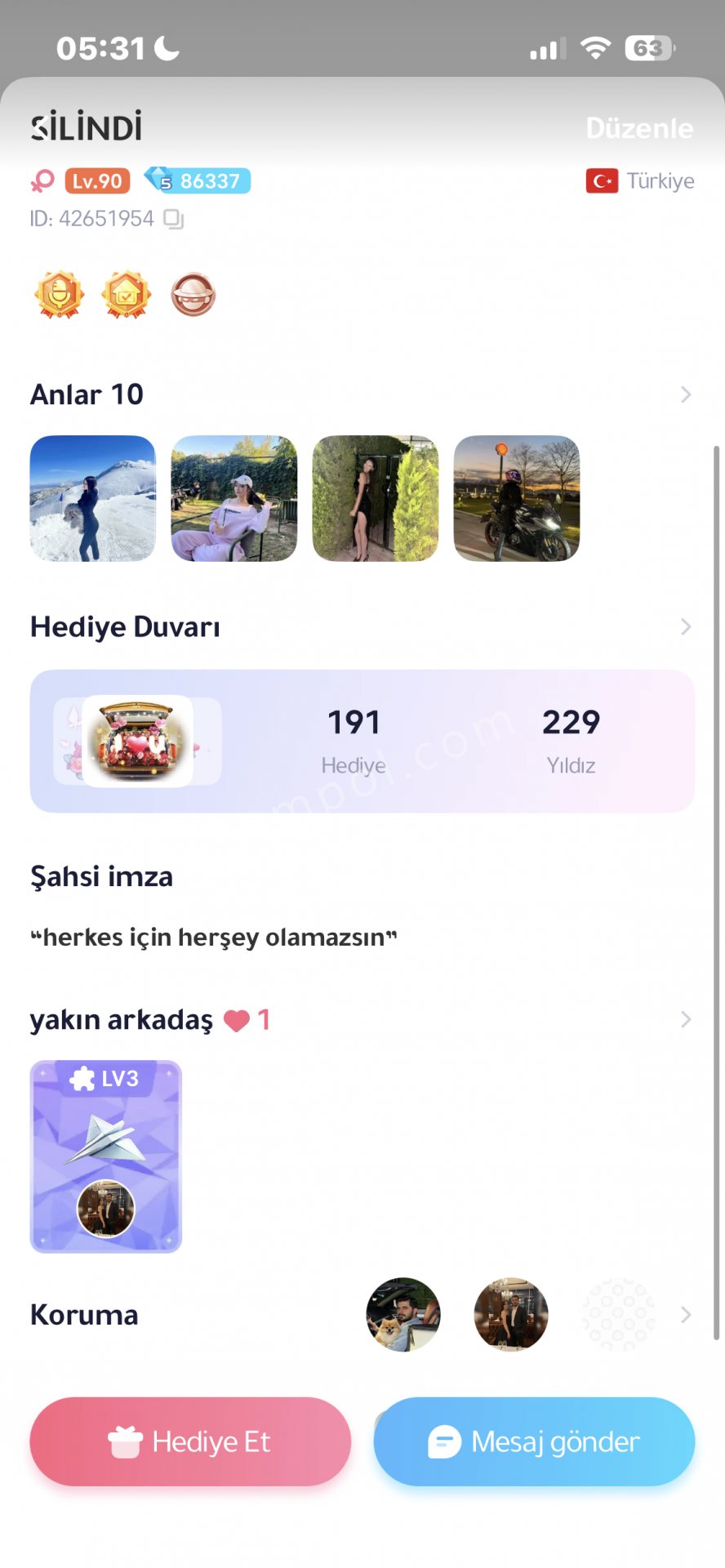Open the LV3 close friend card

(106, 1156)
